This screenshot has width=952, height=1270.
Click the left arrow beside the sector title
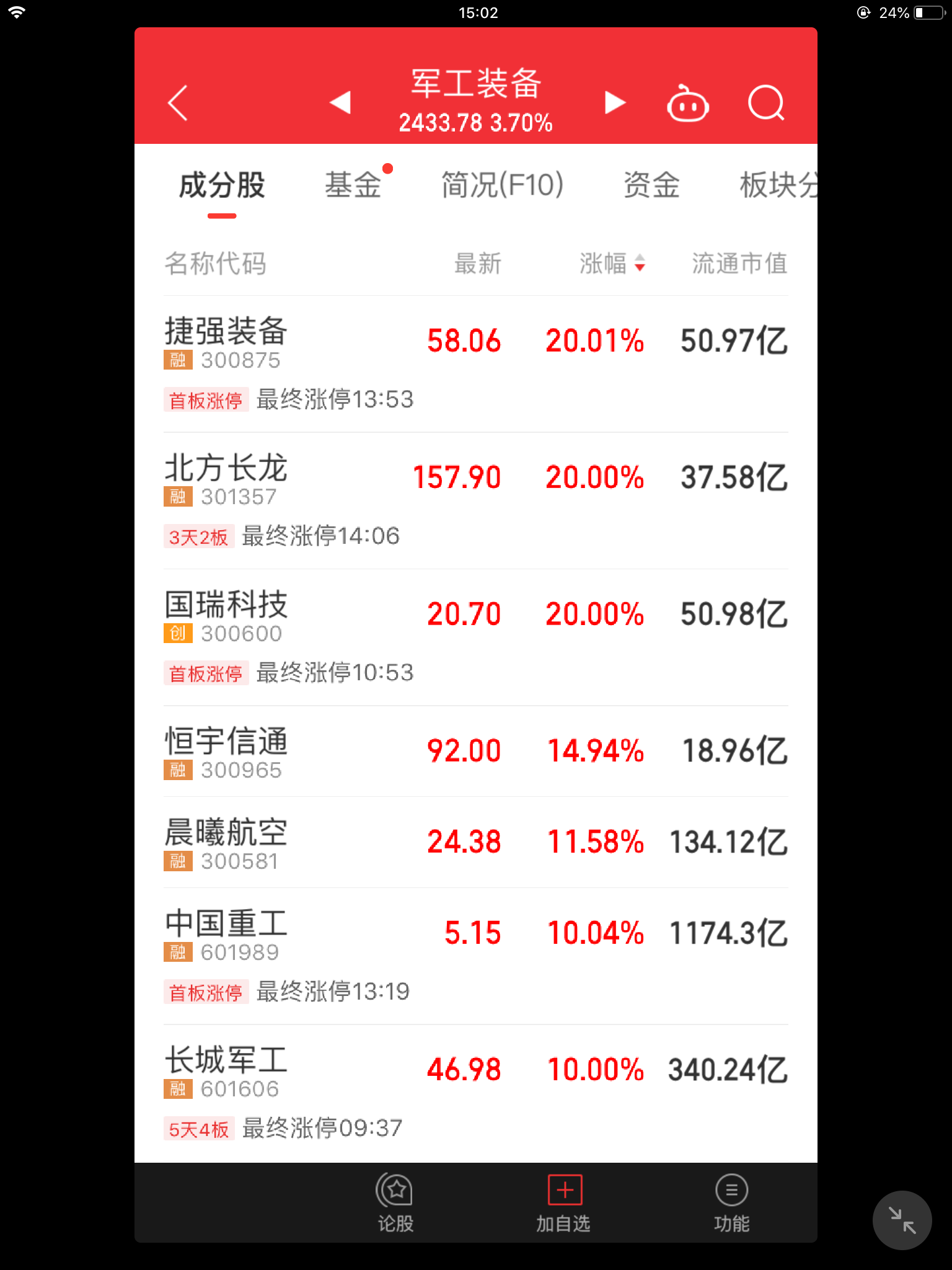(x=340, y=103)
